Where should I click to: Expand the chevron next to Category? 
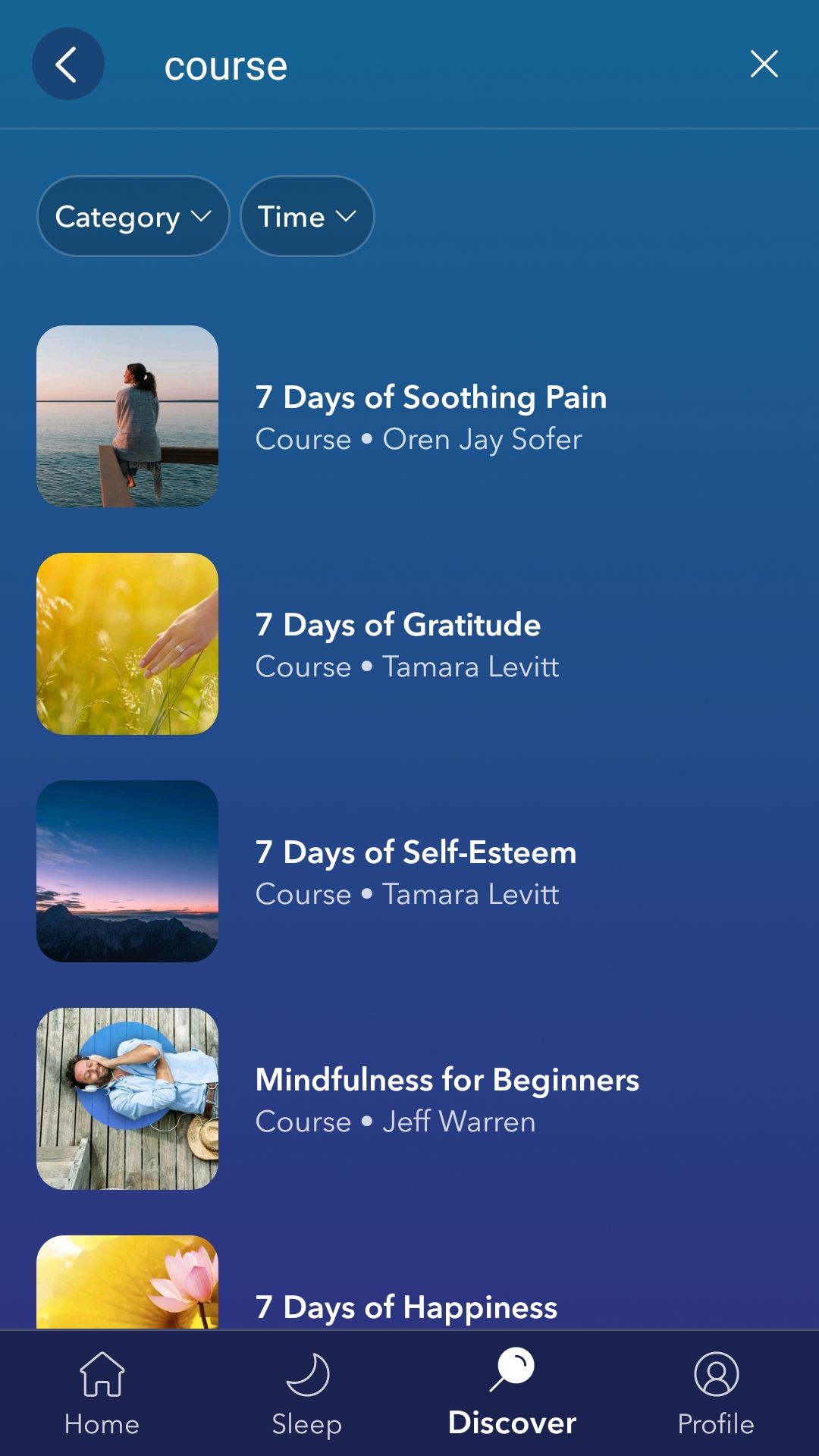click(201, 216)
